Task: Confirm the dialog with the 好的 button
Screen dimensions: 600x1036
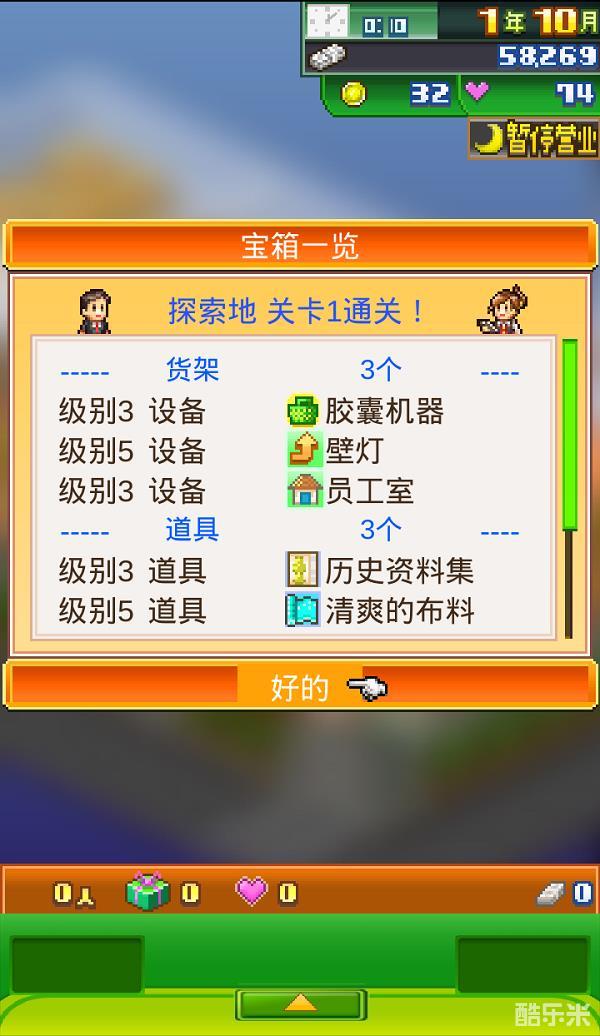Action: click(300, 687)
